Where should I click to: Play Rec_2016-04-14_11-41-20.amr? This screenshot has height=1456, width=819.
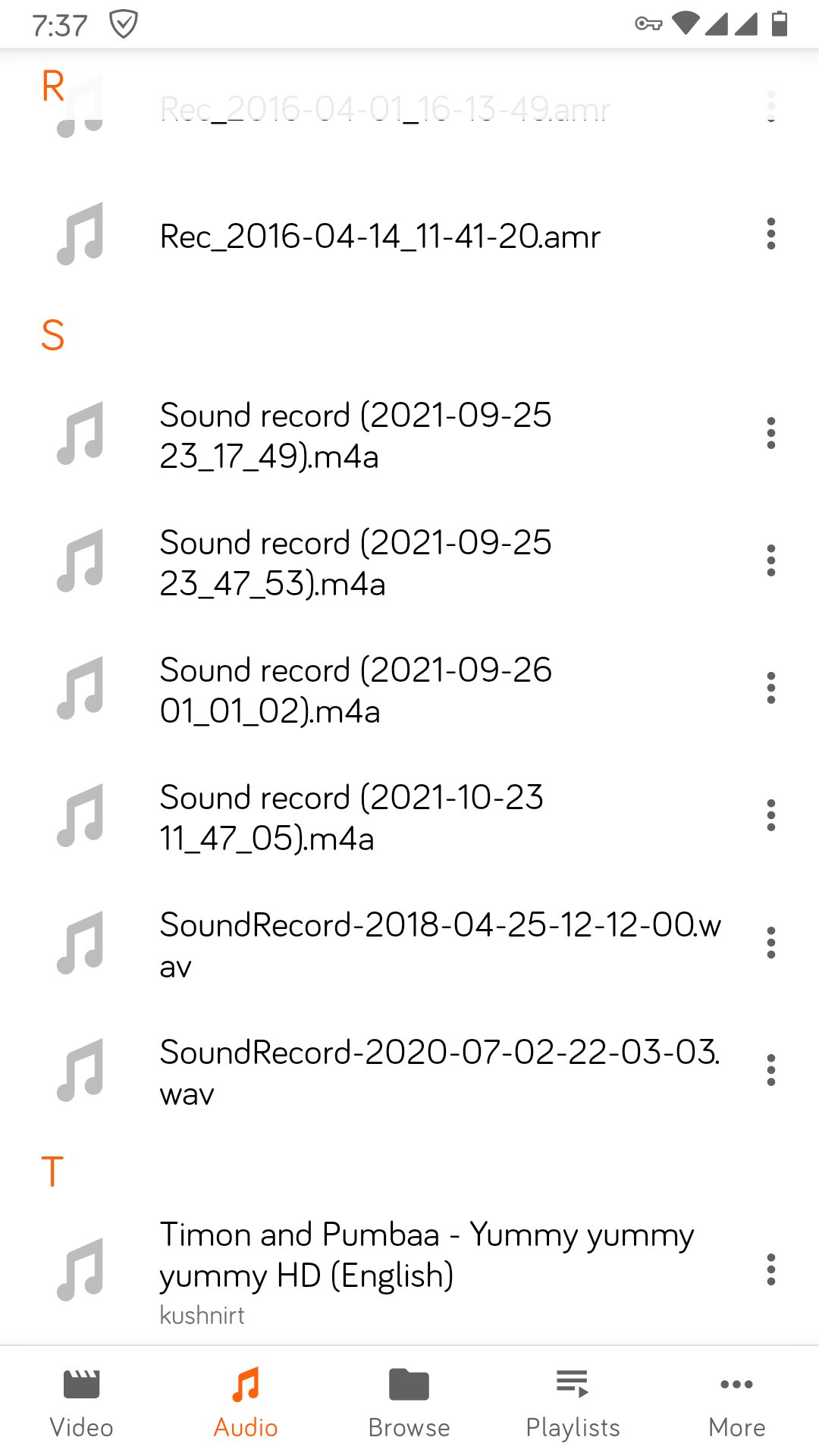409,235
